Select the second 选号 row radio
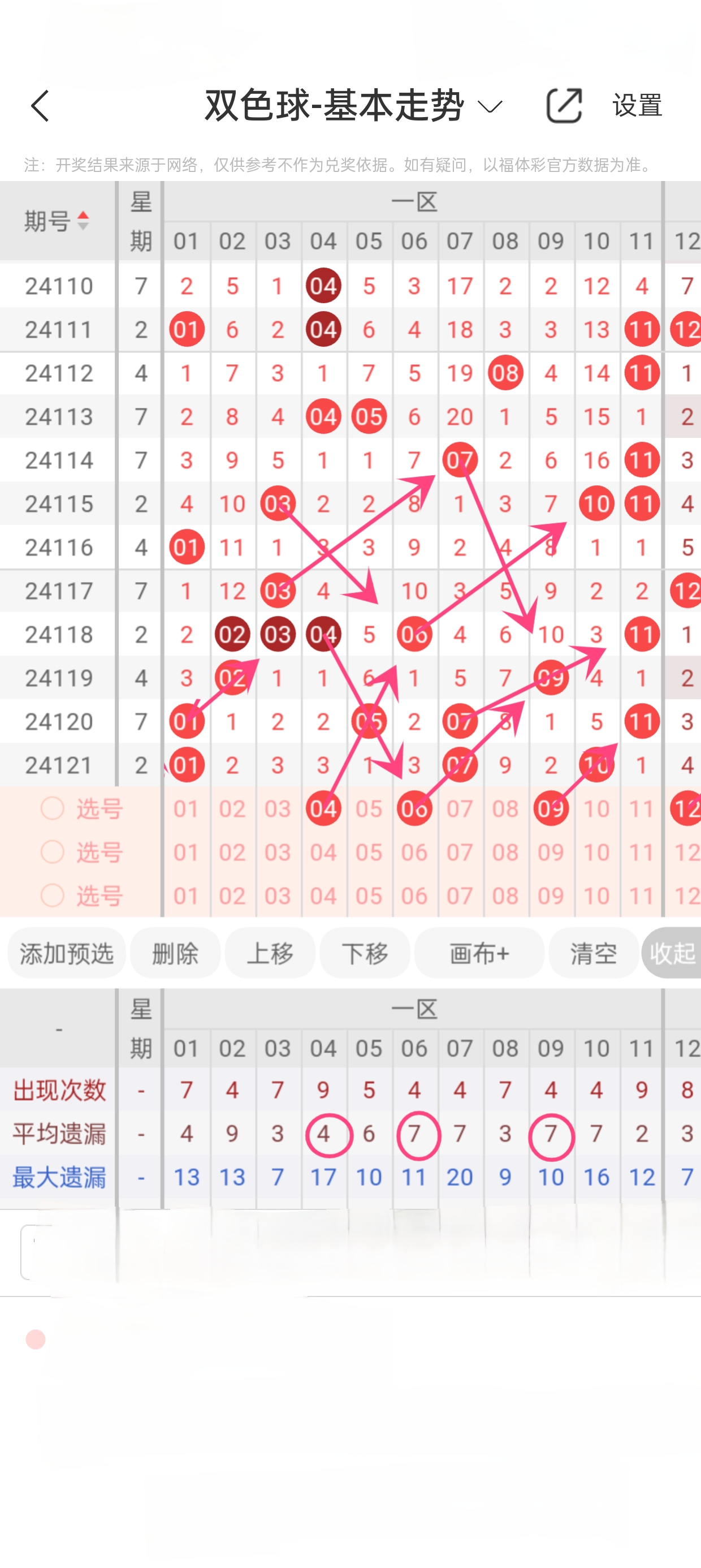The width and height of the screenshot is (701, 1568). pyautogui.click(x=53, y=852)
